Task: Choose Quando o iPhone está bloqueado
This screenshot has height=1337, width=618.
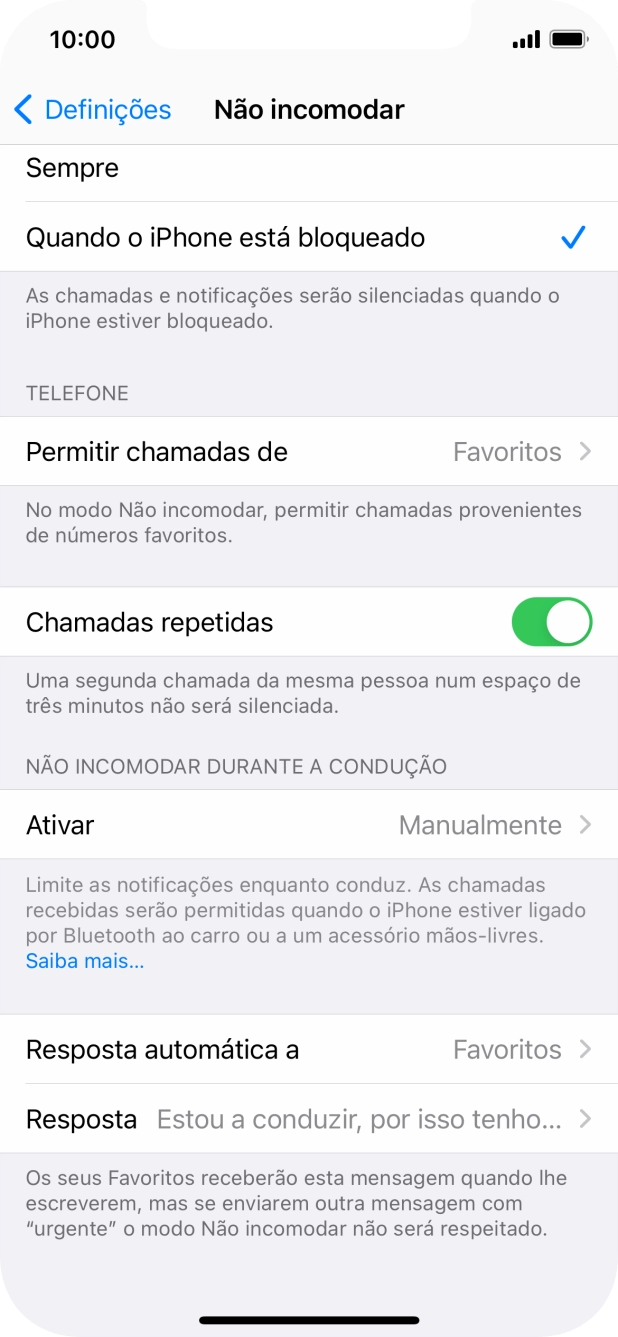Action: click(309, 237)
